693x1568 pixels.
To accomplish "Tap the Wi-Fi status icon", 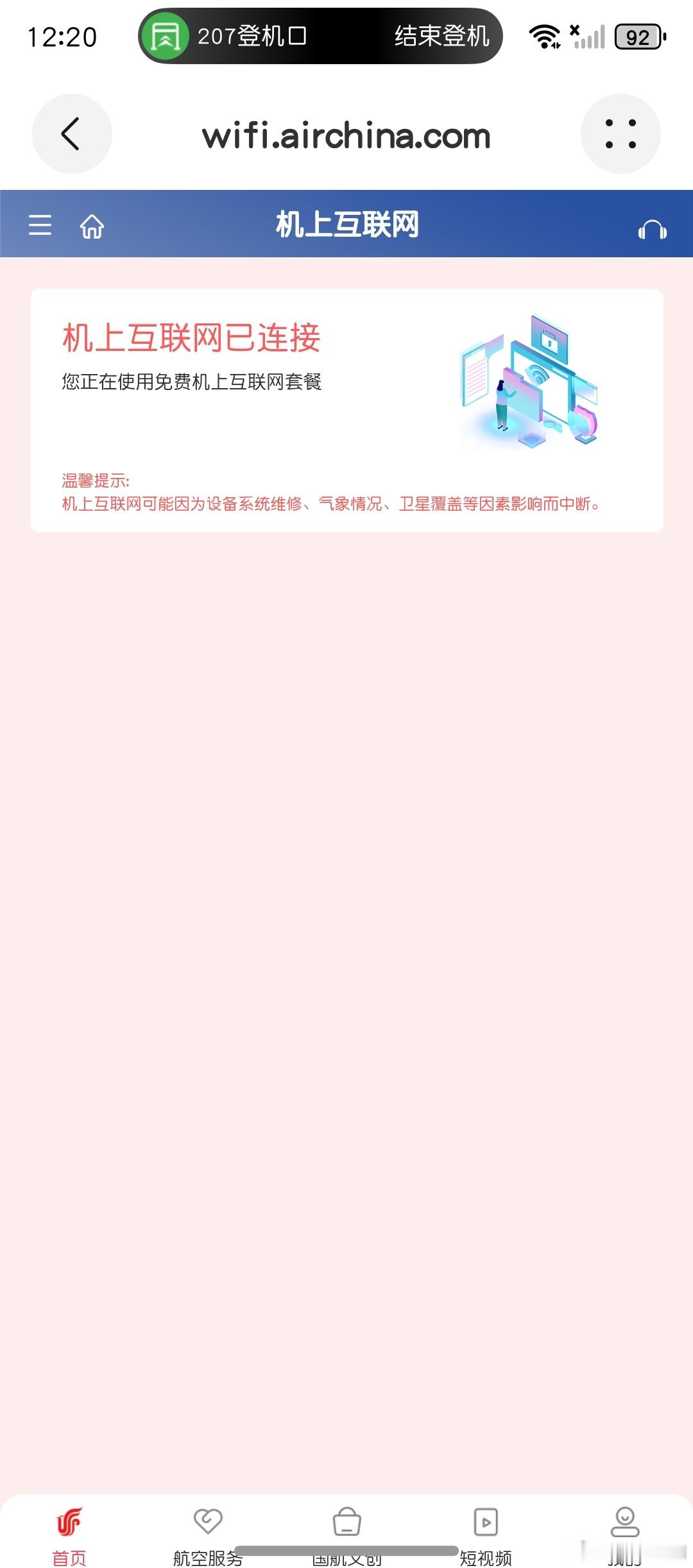I will pyautogui.click(x=544, y=37).
